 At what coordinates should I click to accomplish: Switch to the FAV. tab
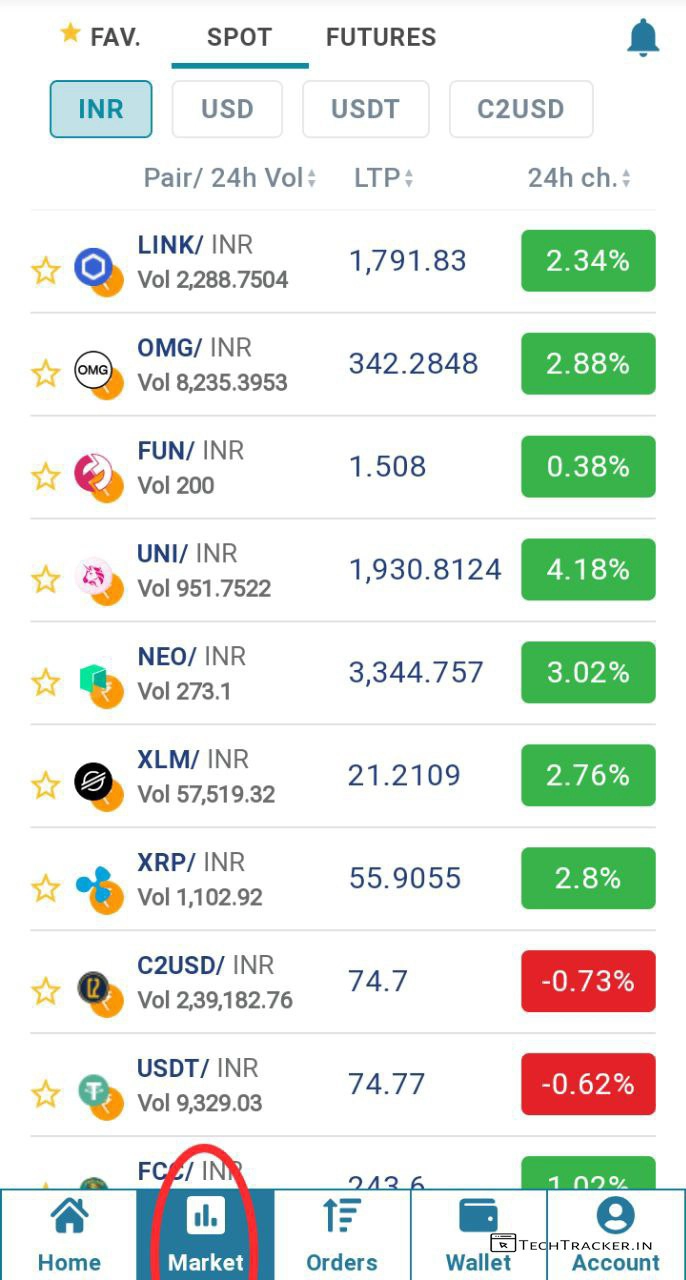click(x=101, y=38)
